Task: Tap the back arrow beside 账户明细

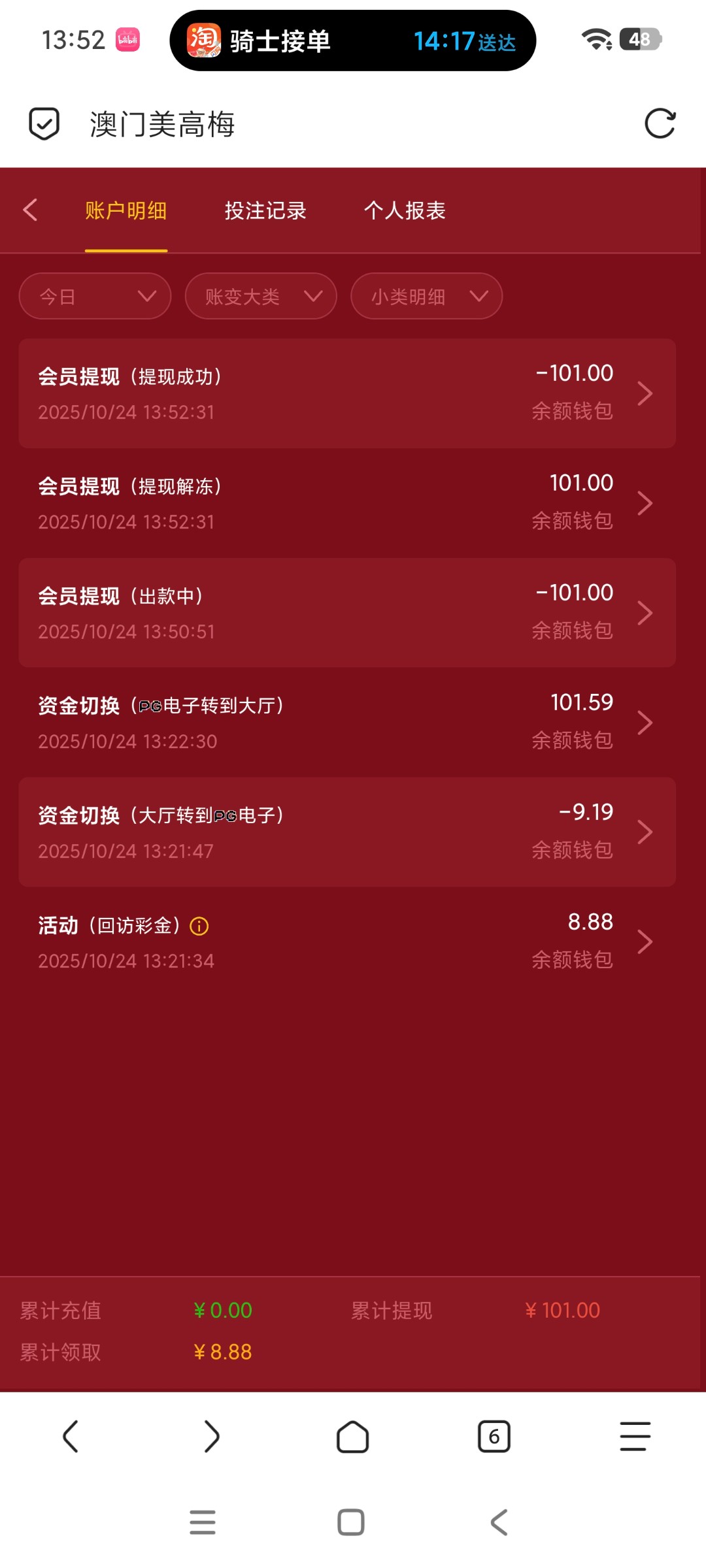Action: pyautogui.click(x=30, y=210)
